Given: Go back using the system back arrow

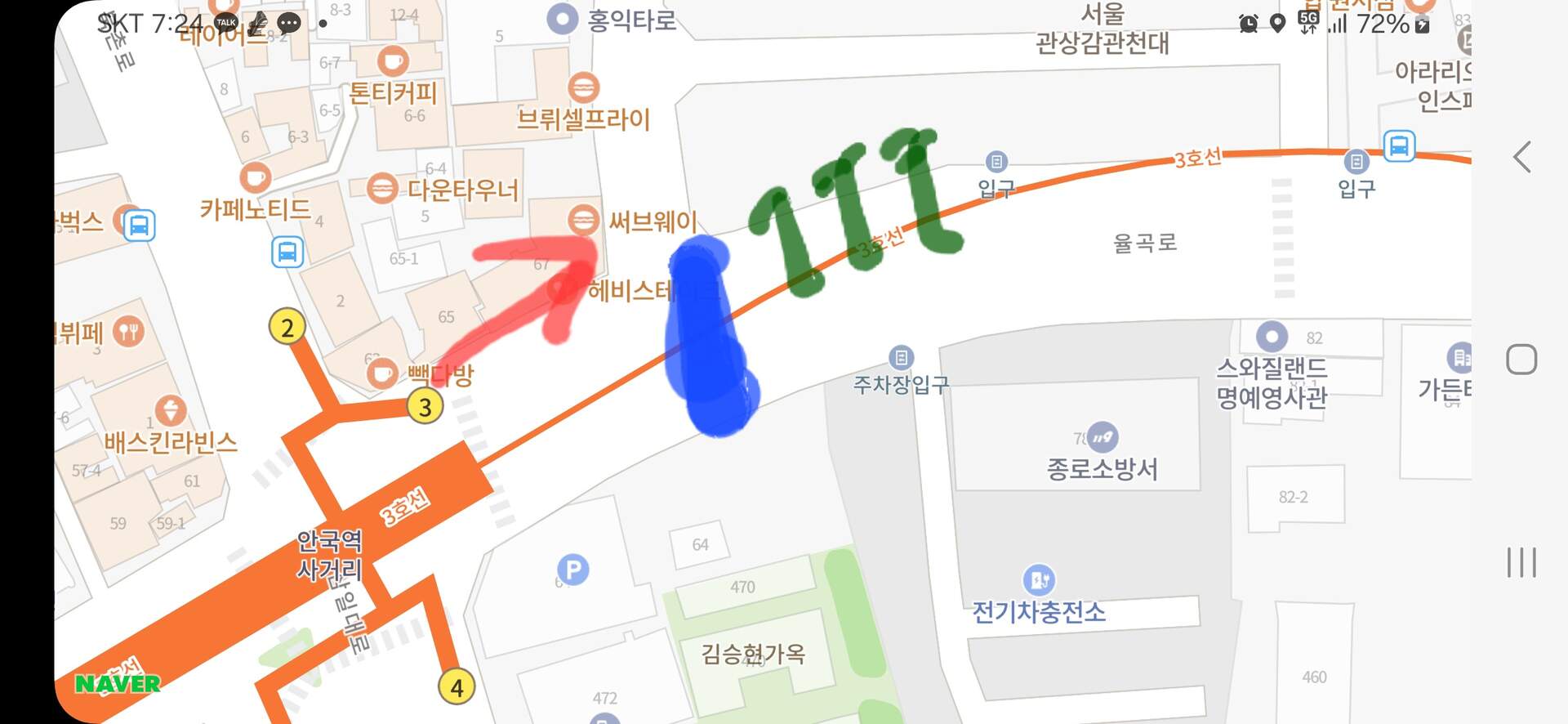Looking at the screenshot, I should tap(1522, 157).
